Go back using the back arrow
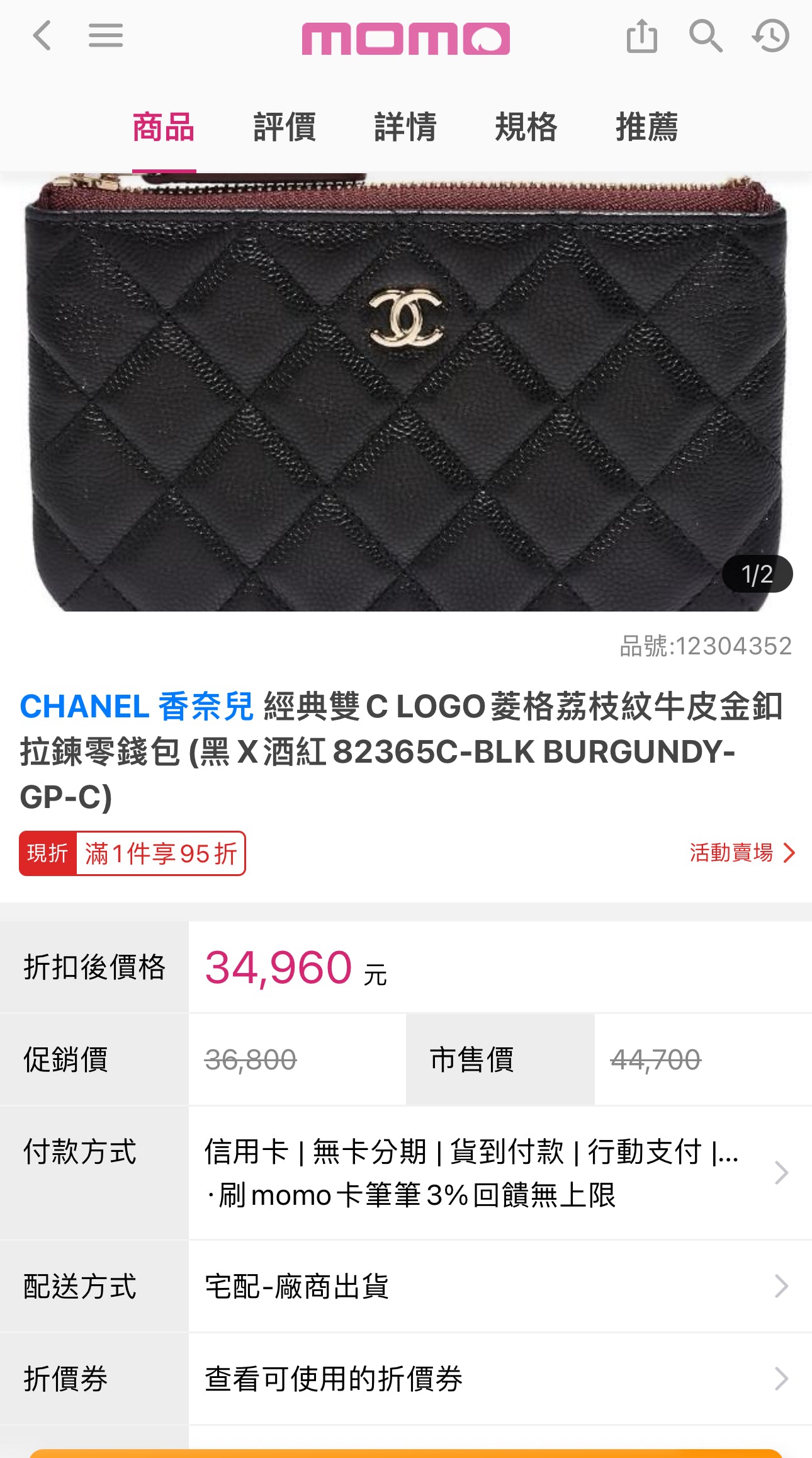812x1458 pixels. pos(42,36)
